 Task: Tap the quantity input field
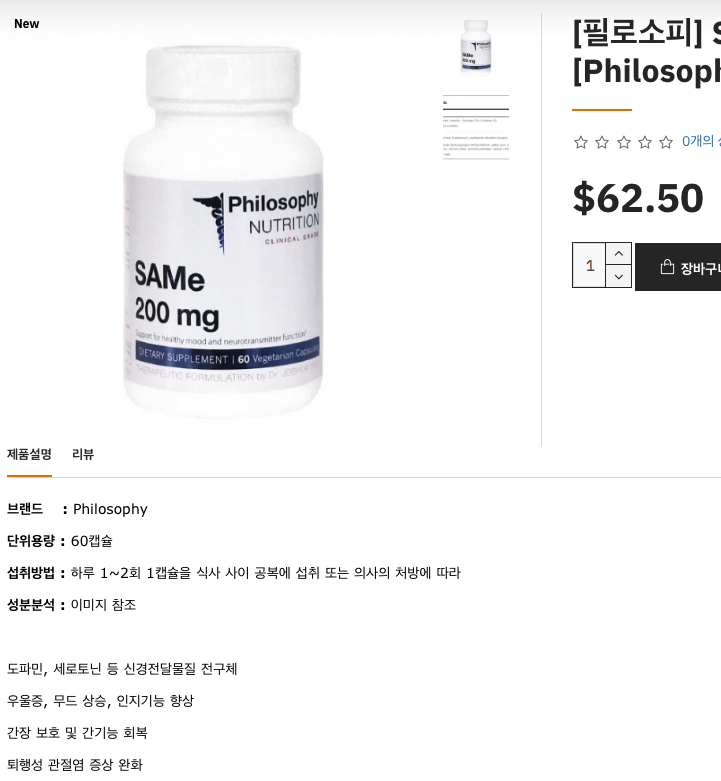589,266
